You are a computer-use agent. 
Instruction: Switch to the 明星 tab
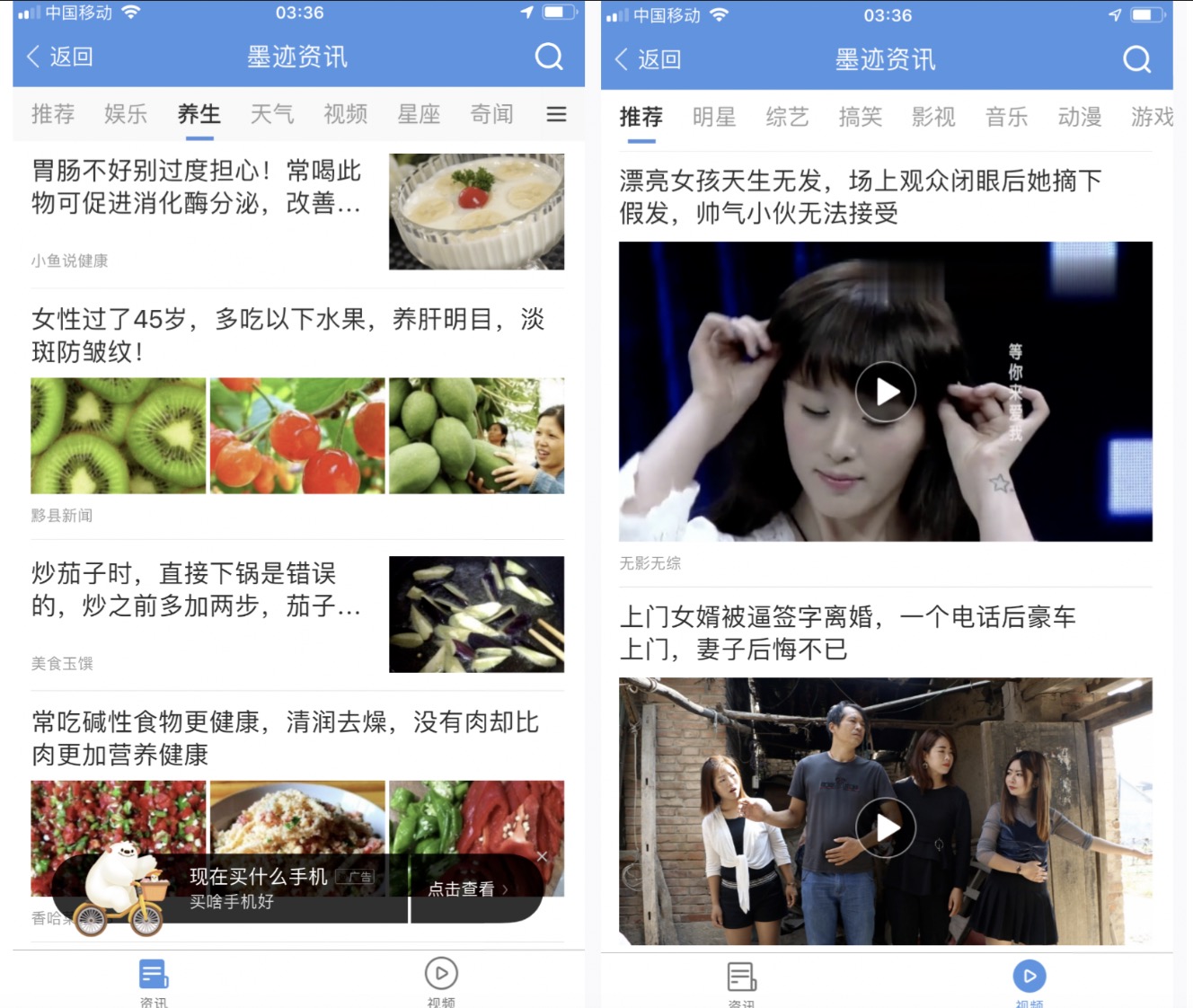(x=713, y=117)
